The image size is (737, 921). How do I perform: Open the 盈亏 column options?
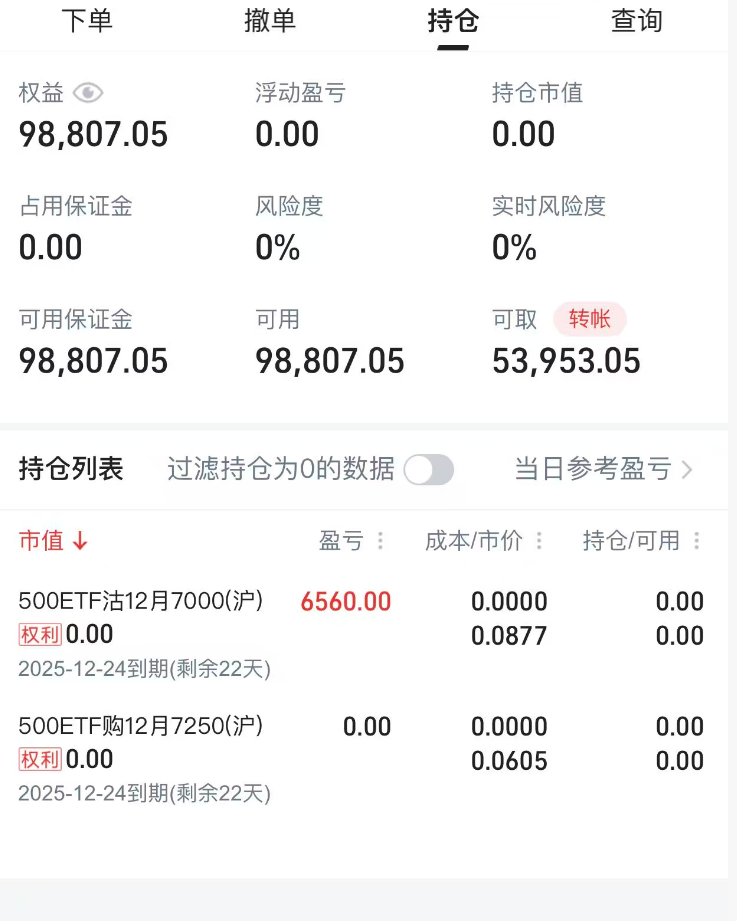click(380, 541)
